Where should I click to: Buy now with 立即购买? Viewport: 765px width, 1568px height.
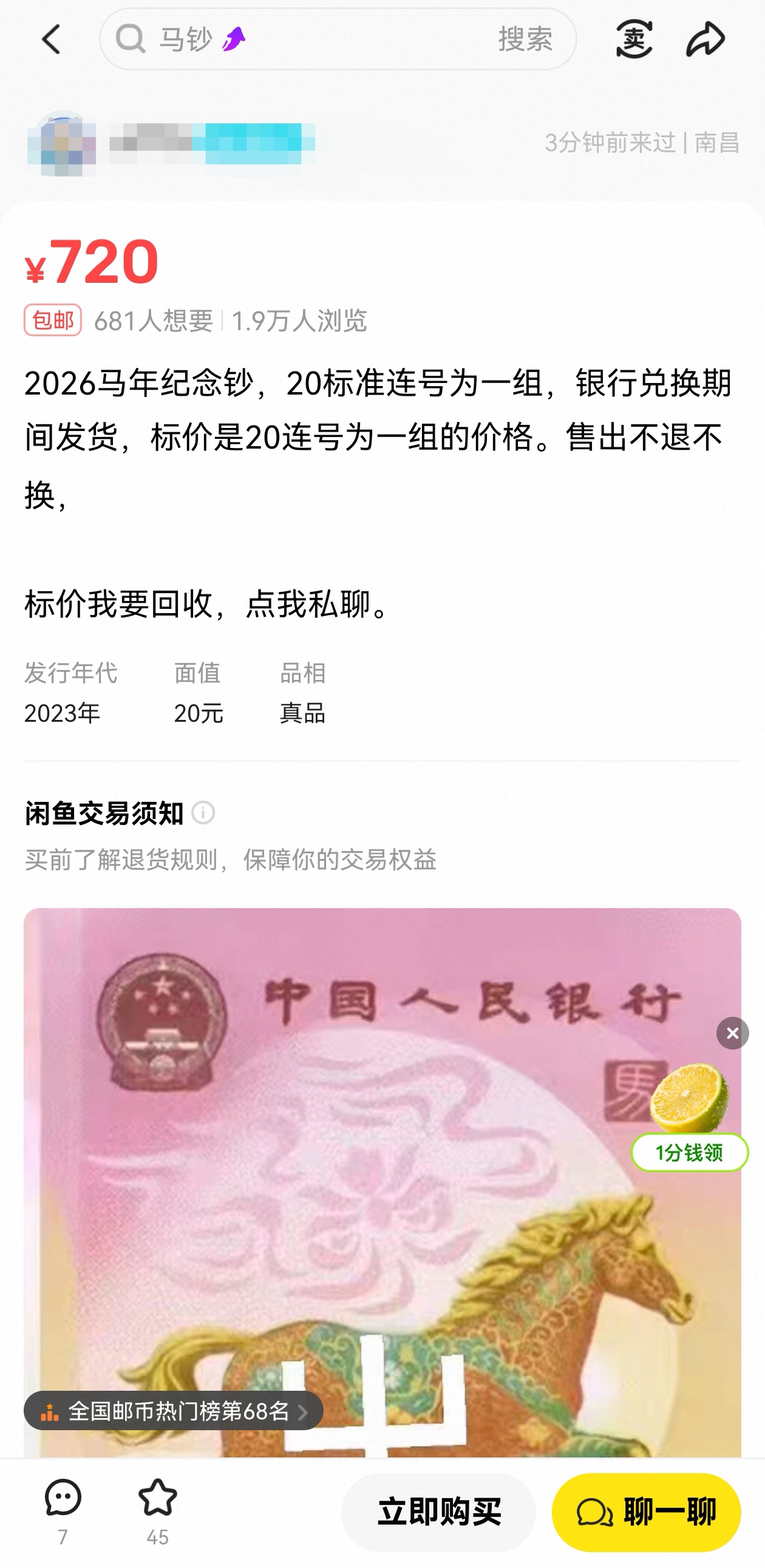tap(438, 1512)
